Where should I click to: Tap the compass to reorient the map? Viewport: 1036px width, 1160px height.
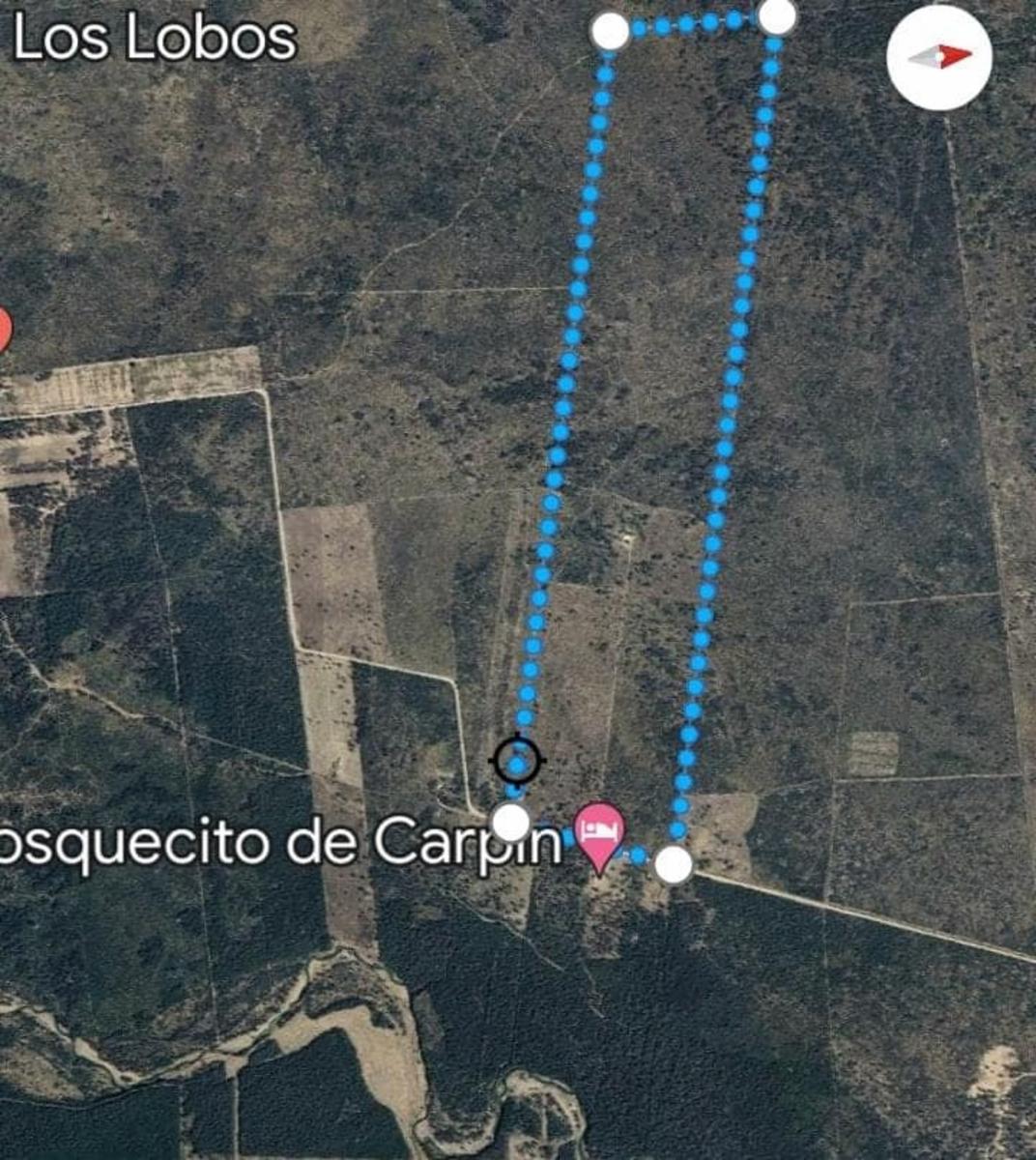point(939,58)
